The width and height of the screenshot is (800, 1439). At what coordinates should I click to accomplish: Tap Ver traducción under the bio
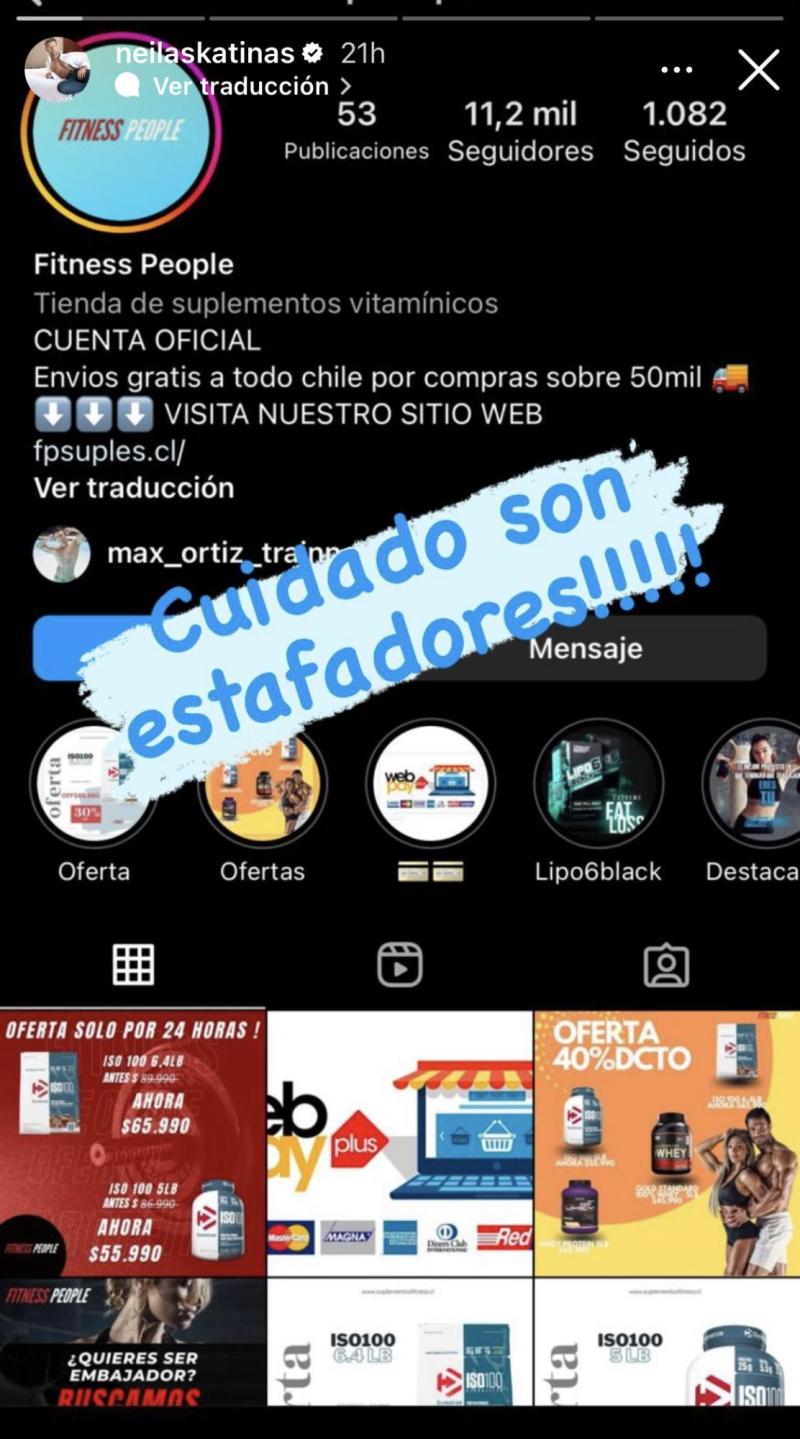pyautogui.click(x=133, y=487)
